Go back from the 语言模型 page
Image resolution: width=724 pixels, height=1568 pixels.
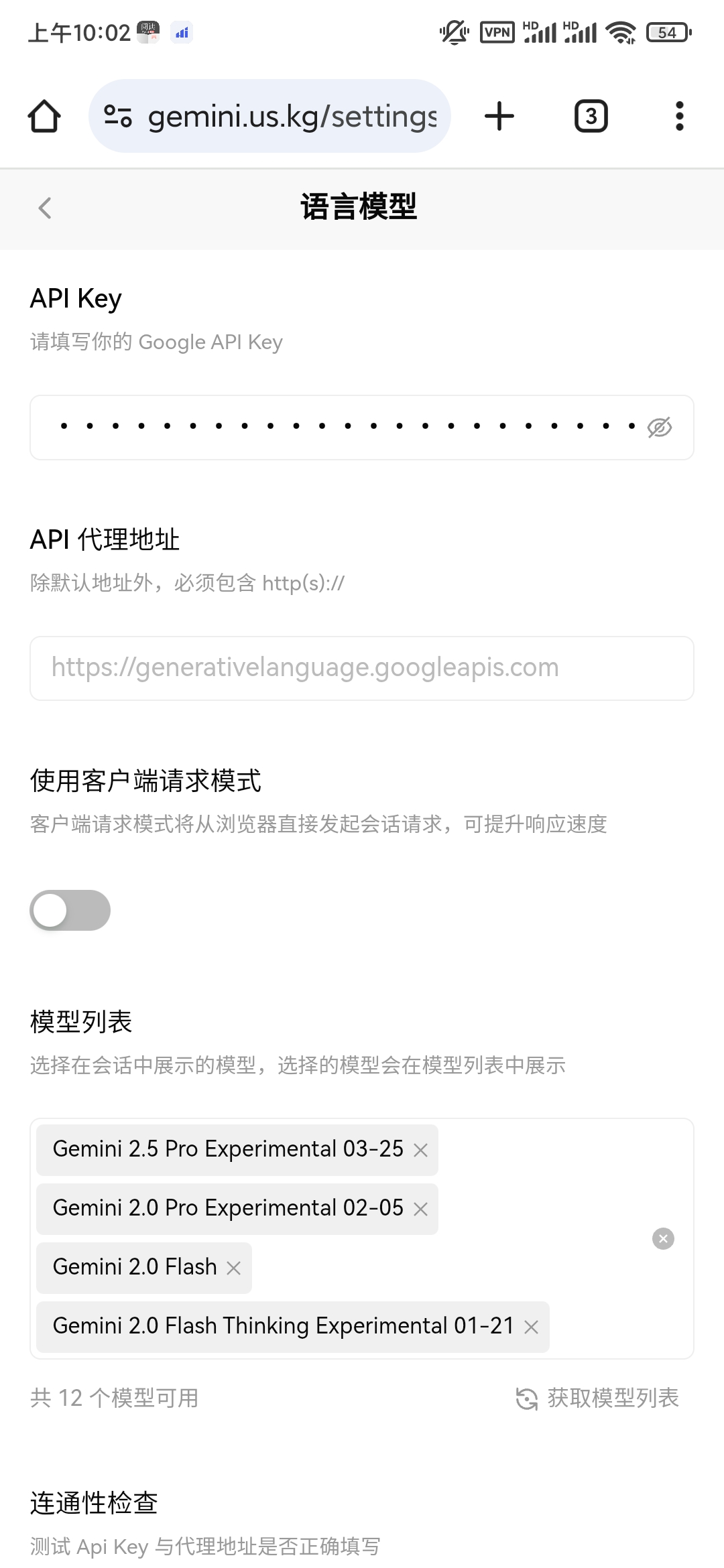click(45, 208)
